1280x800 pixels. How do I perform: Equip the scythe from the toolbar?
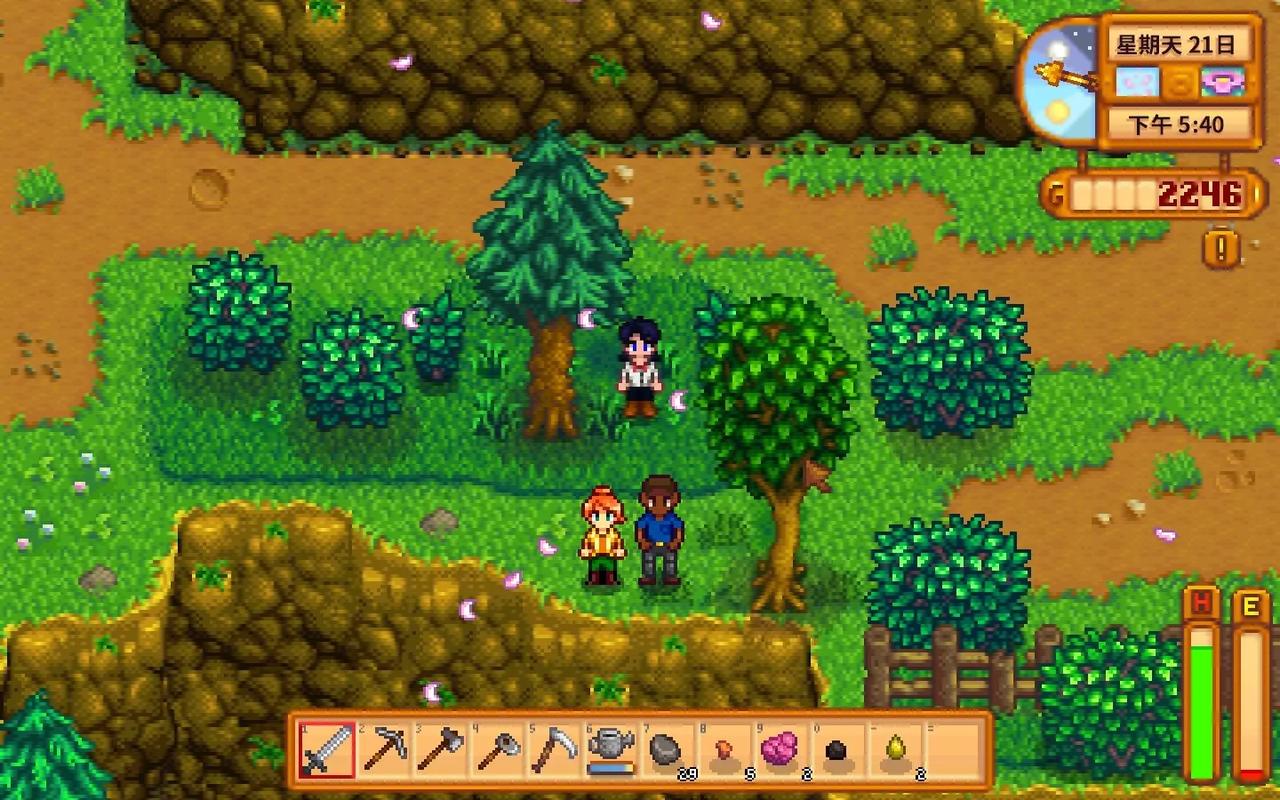pyautogui.click(x=555, y=750)
